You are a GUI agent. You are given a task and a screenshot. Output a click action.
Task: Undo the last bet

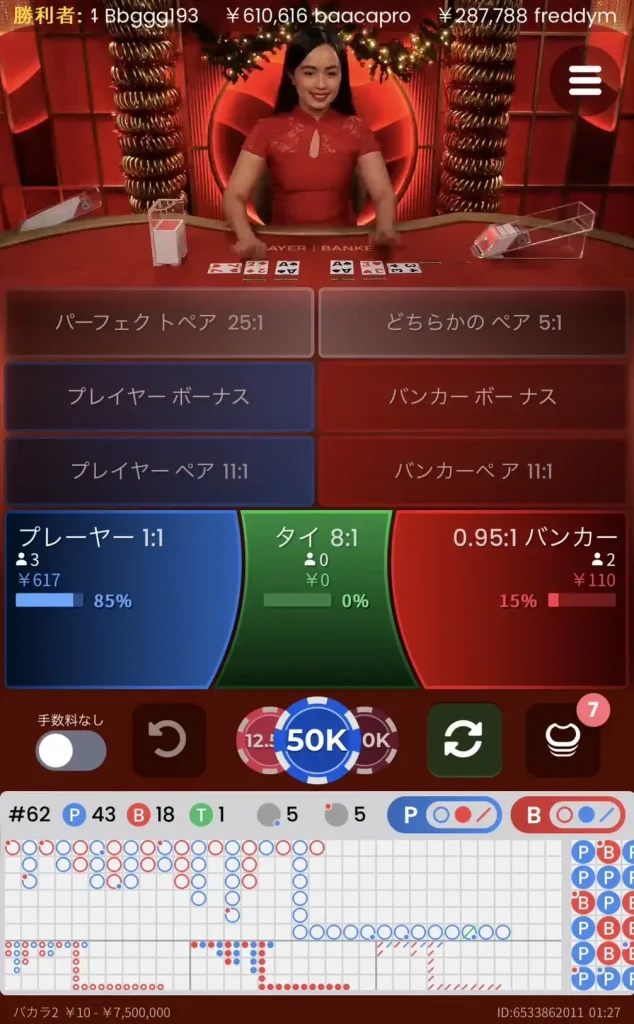pos(169,741)
